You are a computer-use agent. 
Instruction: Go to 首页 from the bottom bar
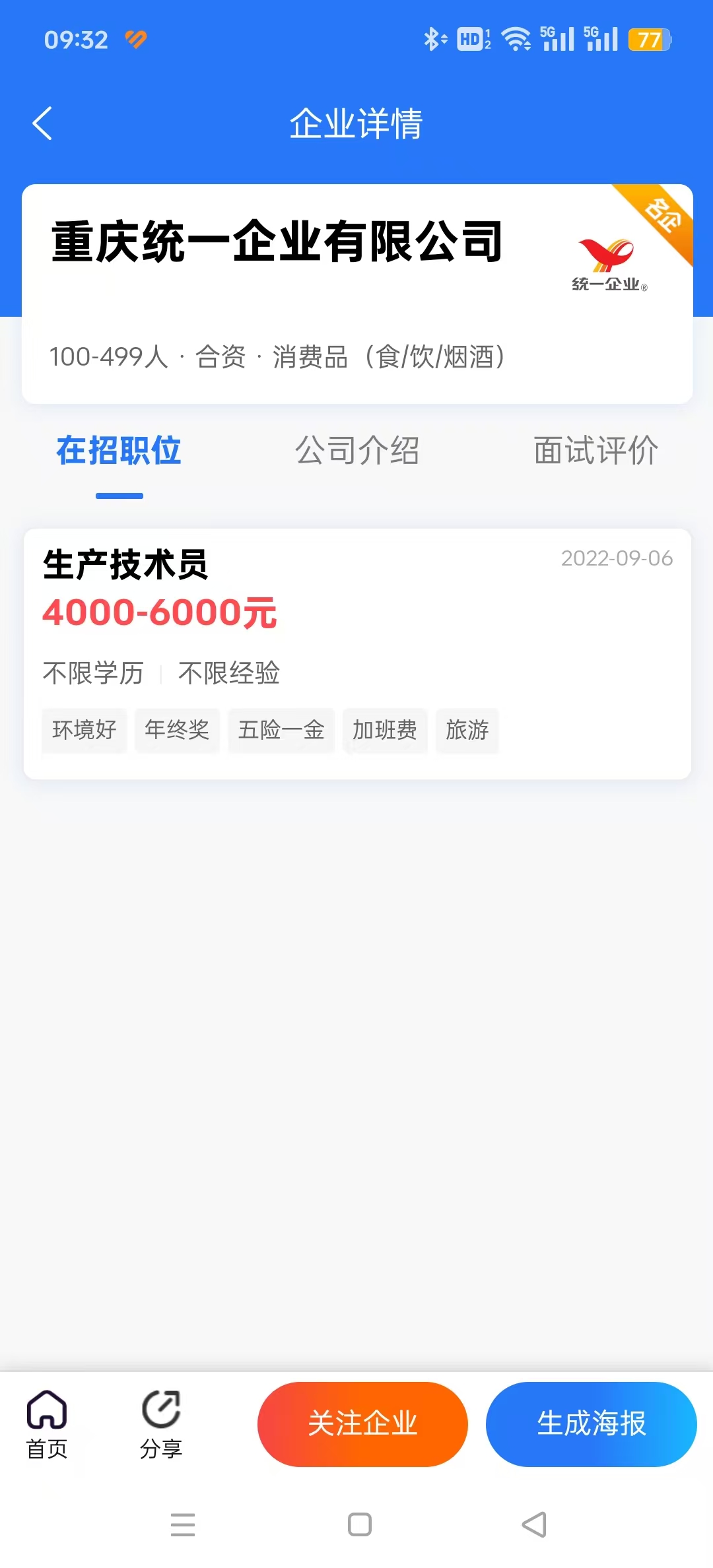(47, 1423)
